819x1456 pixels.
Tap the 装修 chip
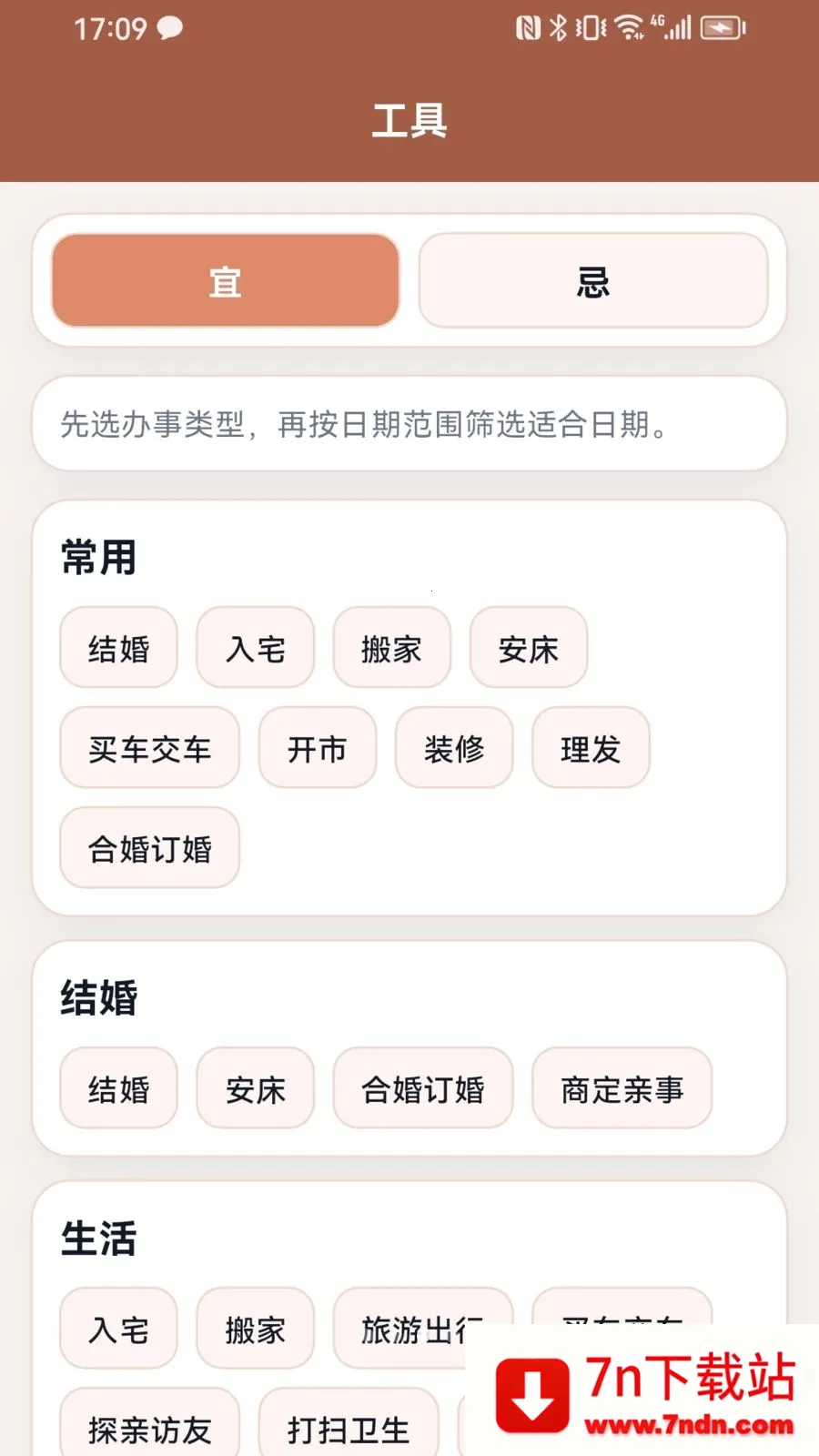[454, 748]
